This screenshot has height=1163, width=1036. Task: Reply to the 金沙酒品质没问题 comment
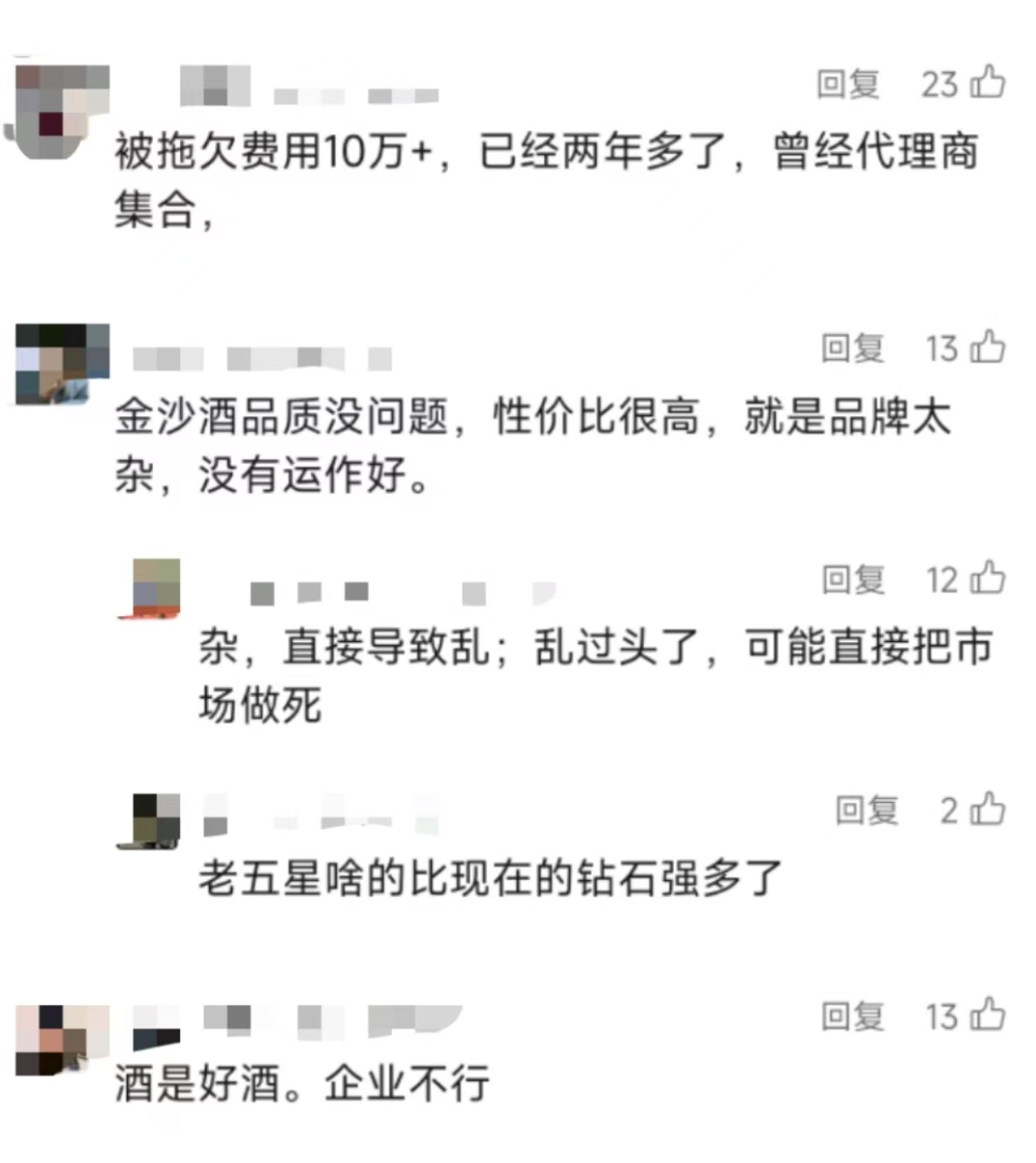[852, 349]
